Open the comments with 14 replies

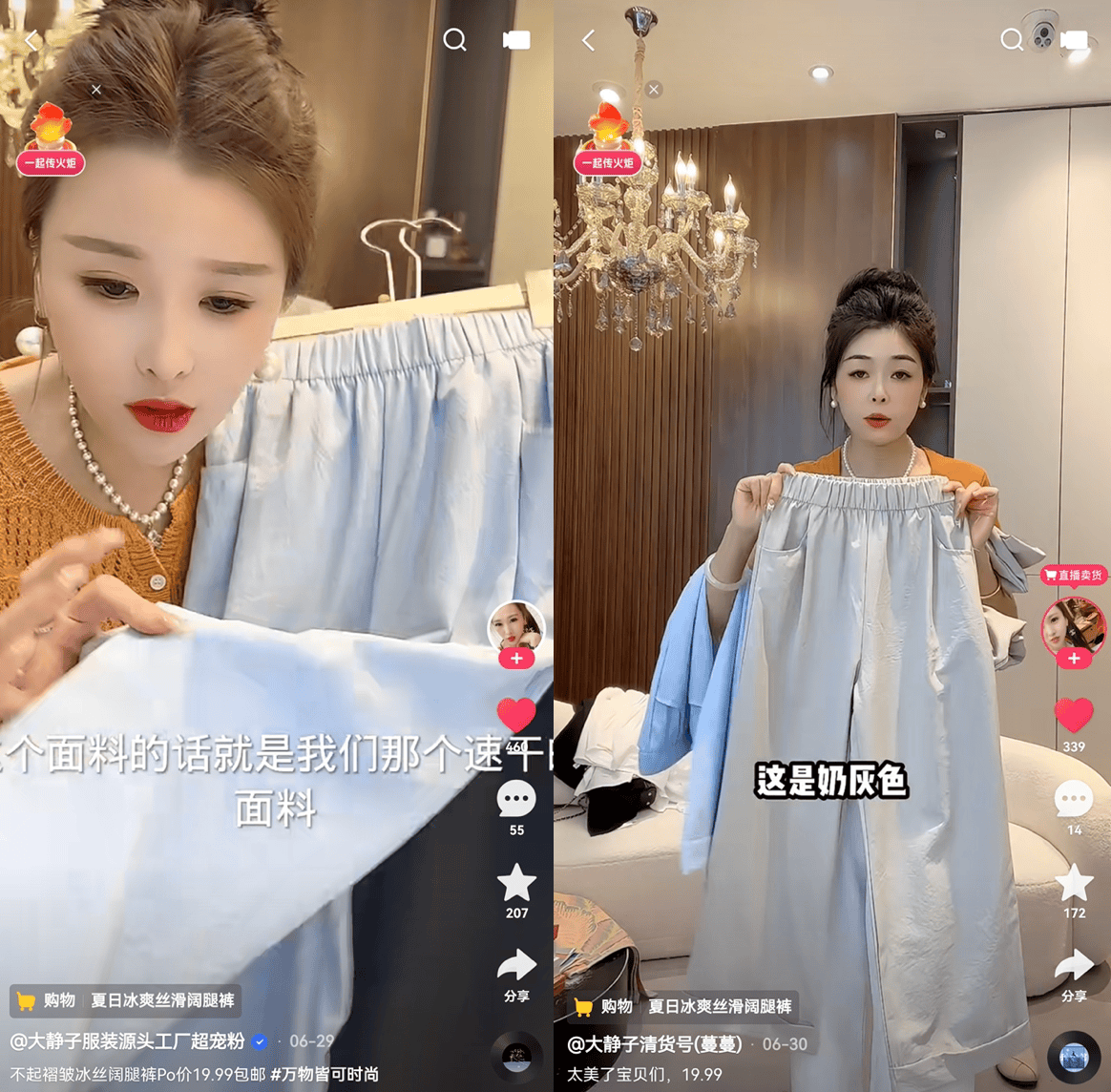click(1074, 799)
